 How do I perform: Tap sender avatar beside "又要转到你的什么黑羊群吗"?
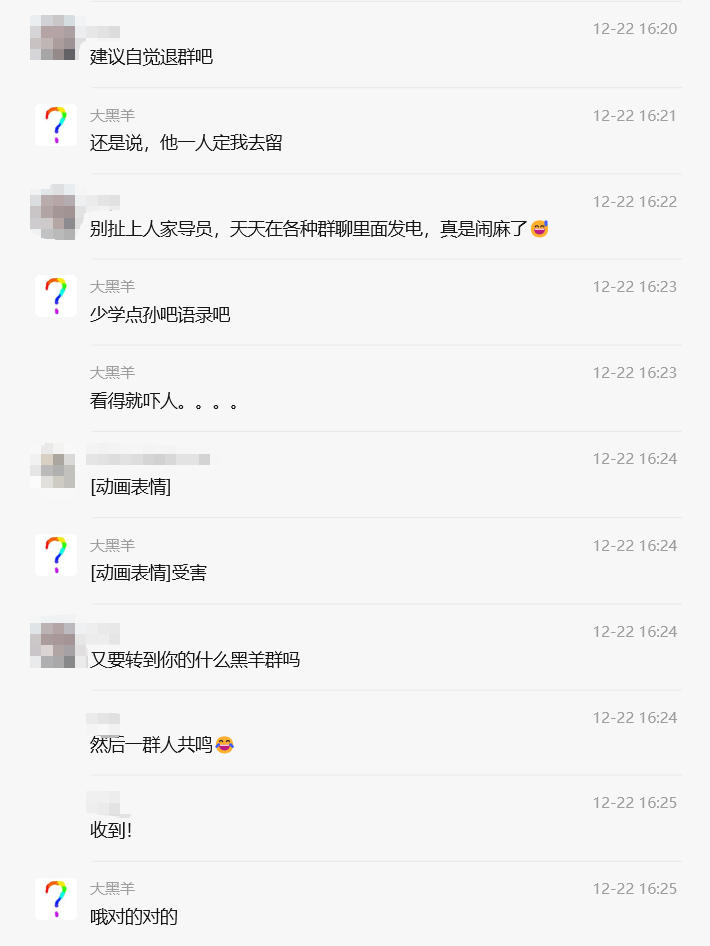[53, 644]
